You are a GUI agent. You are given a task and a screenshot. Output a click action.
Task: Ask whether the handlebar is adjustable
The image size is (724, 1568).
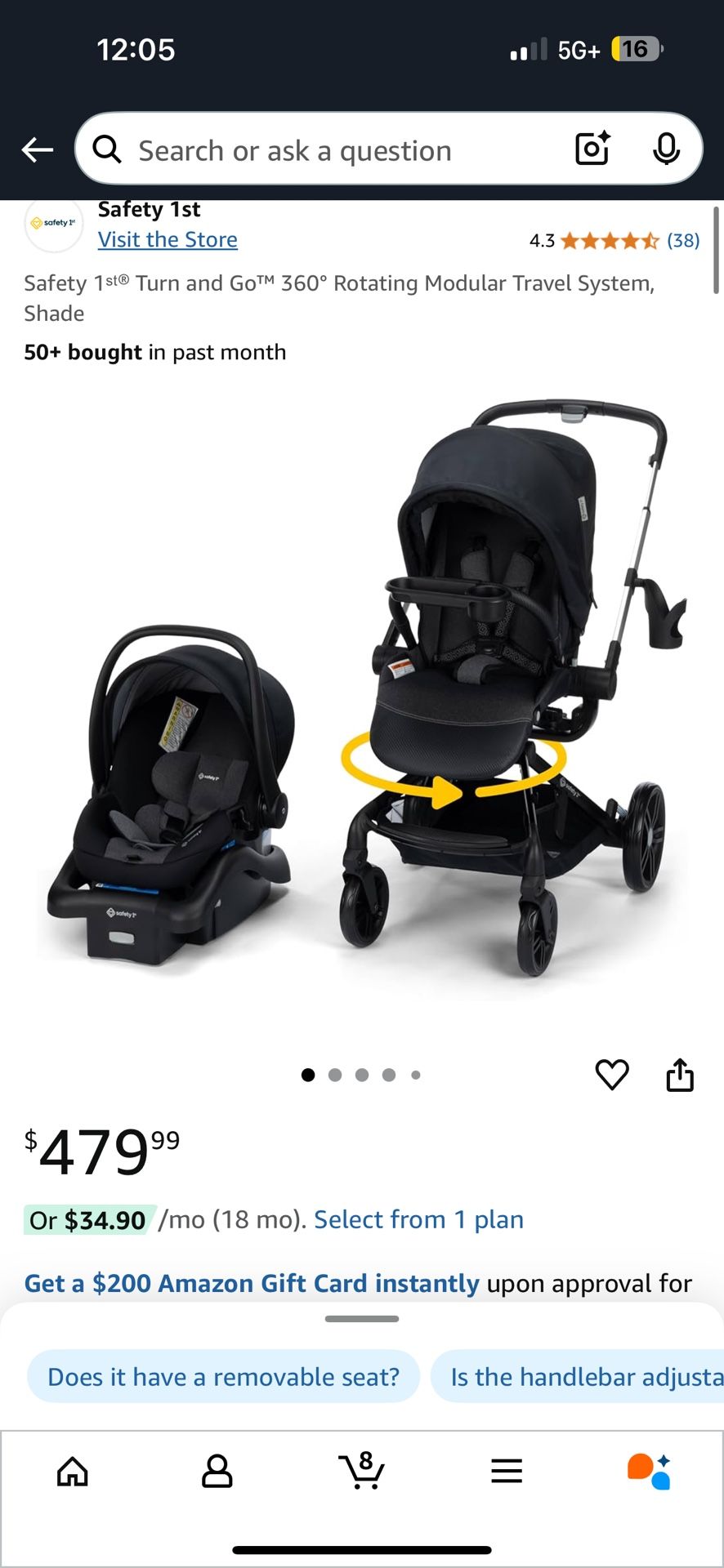click(x=584, y=1377)
